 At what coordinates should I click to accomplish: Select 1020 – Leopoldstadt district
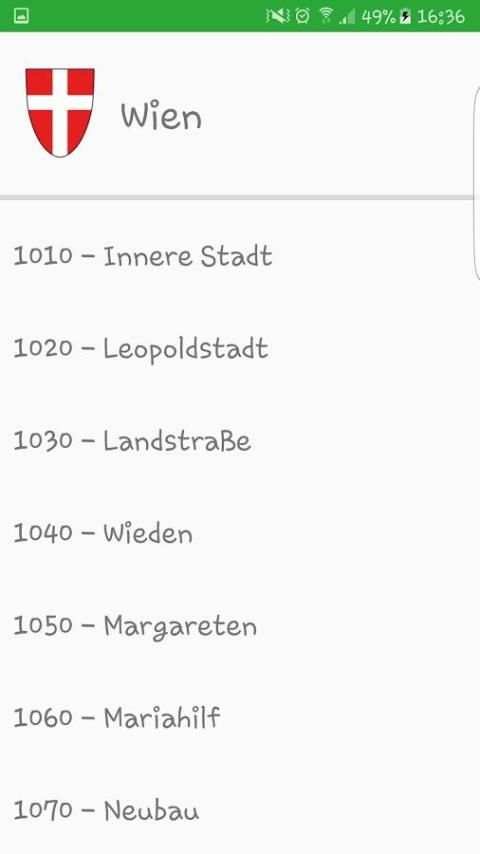point(240,348)
